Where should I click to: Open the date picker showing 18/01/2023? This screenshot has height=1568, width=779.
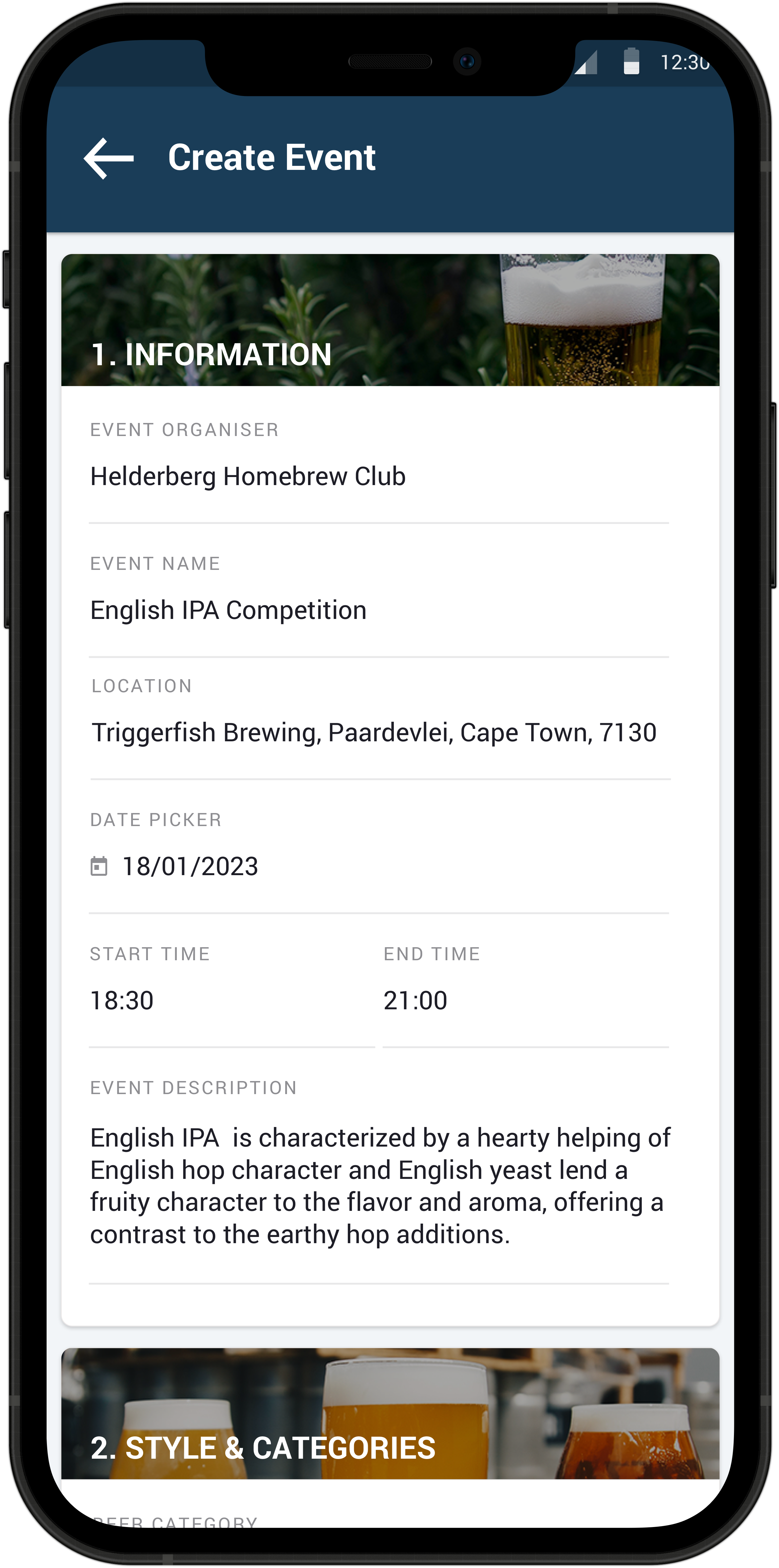pyautogui.click(x=190, y=867)
